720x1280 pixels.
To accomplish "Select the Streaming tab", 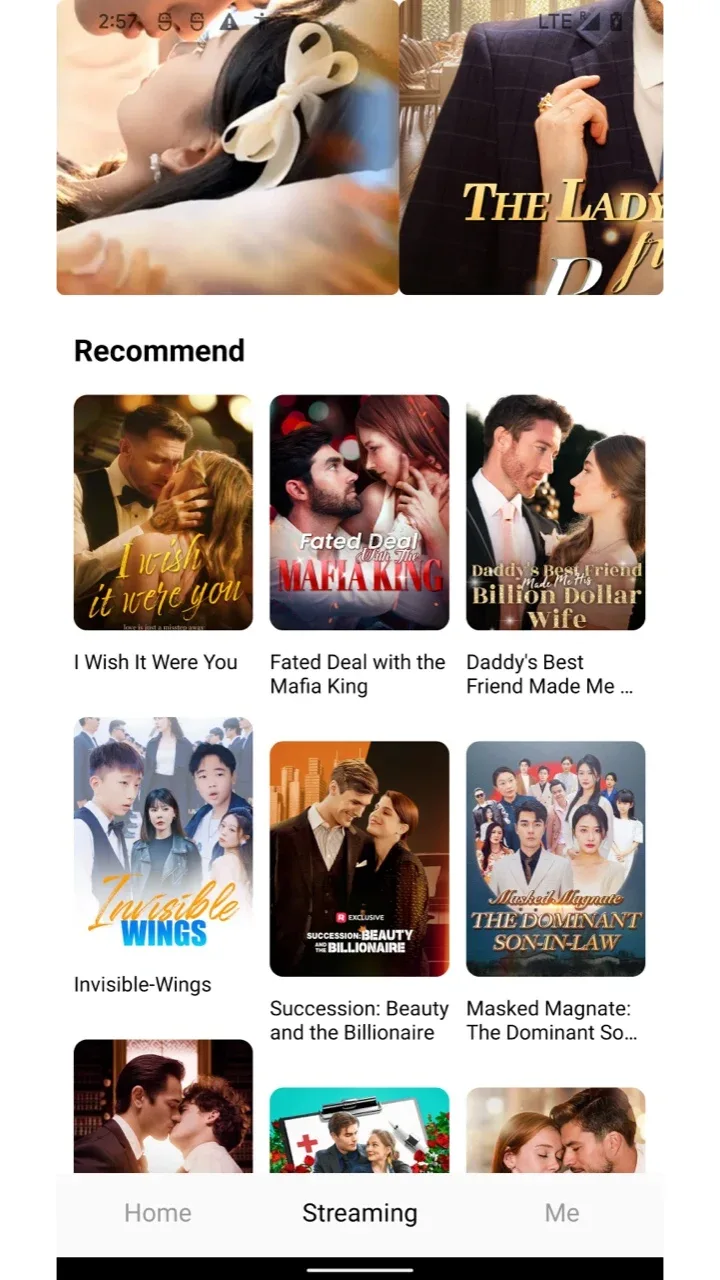I will click(360, 1213).
